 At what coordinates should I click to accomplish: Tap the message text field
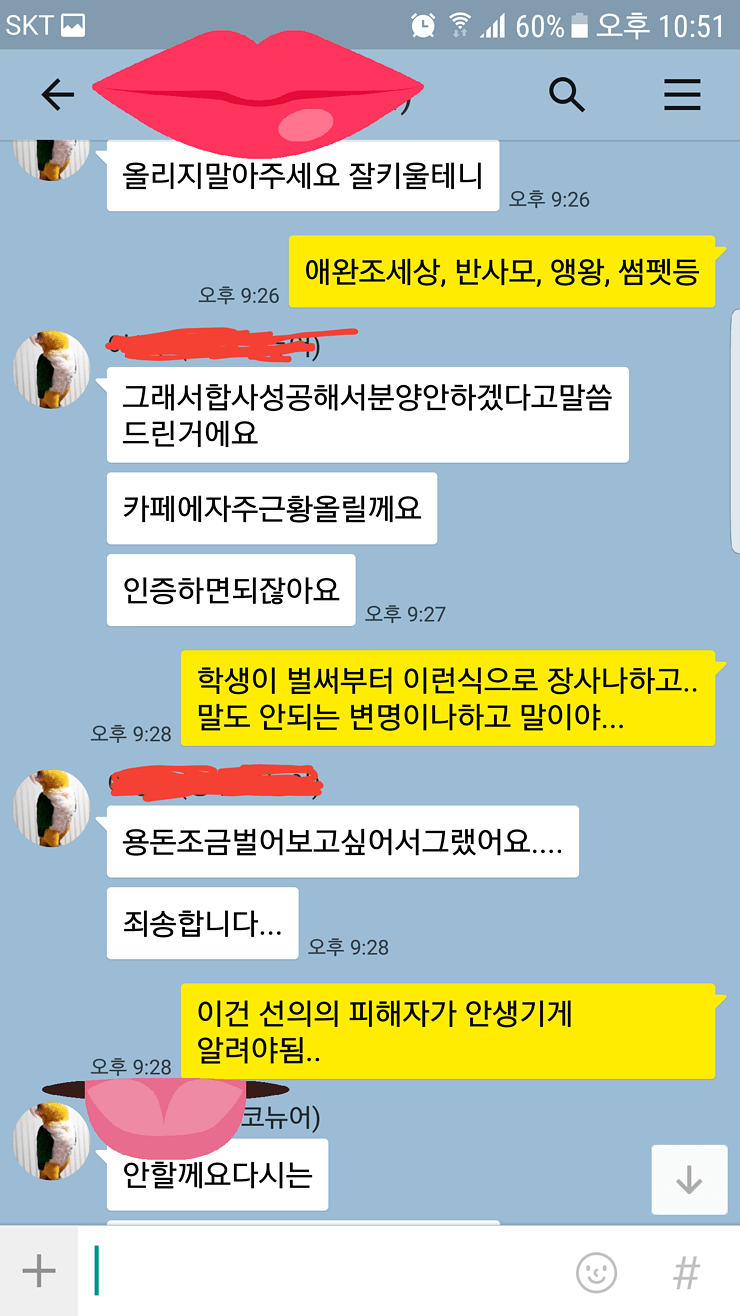tap(330, 1272)
